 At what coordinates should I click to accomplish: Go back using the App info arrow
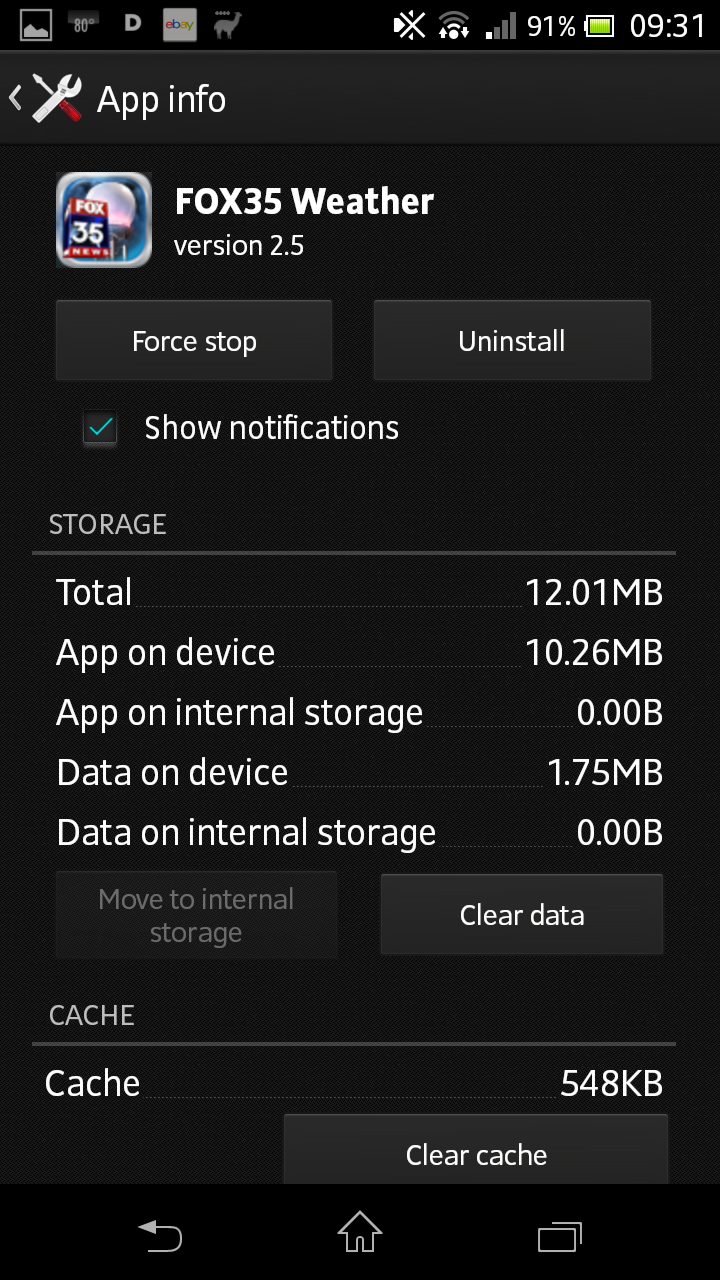pyautogui.click(x=16, y=99)
